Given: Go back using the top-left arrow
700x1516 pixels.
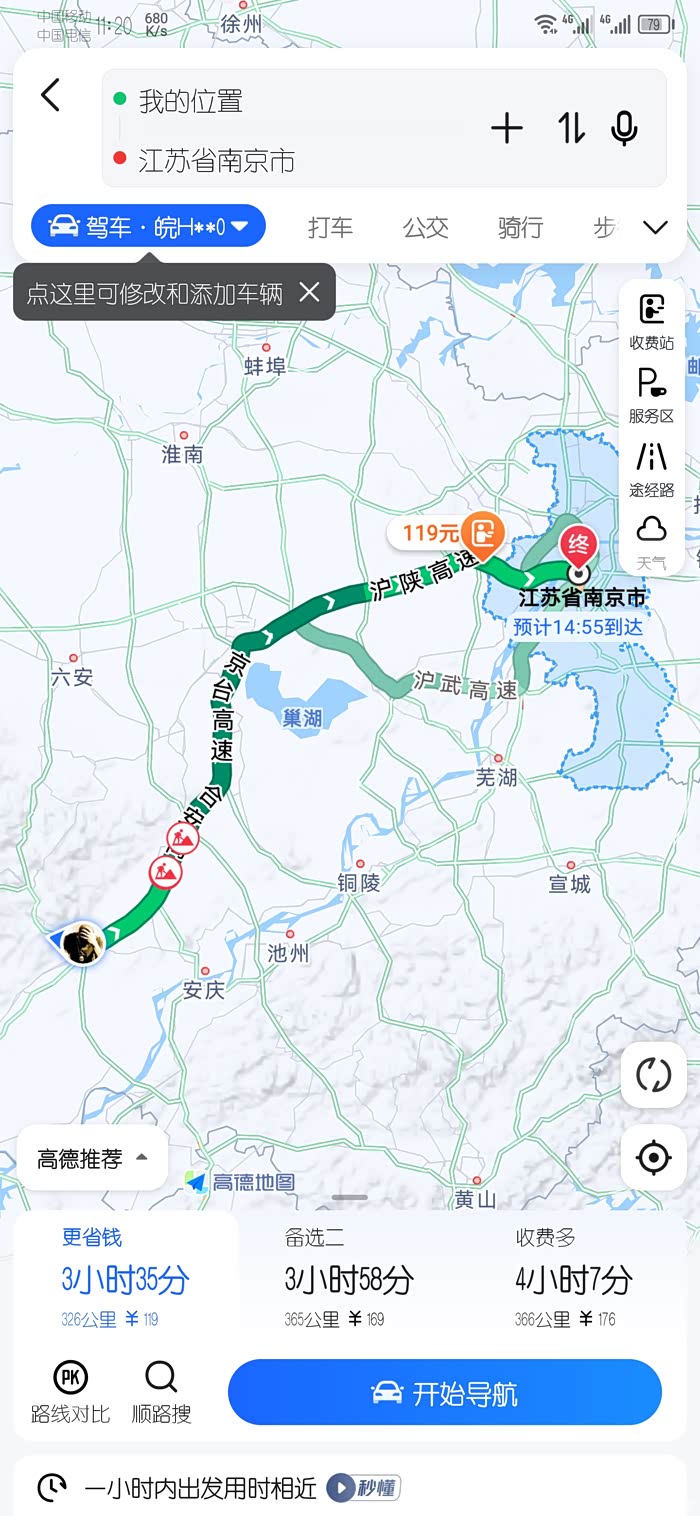Looking at the screenshot, I should tap(50, 96).
